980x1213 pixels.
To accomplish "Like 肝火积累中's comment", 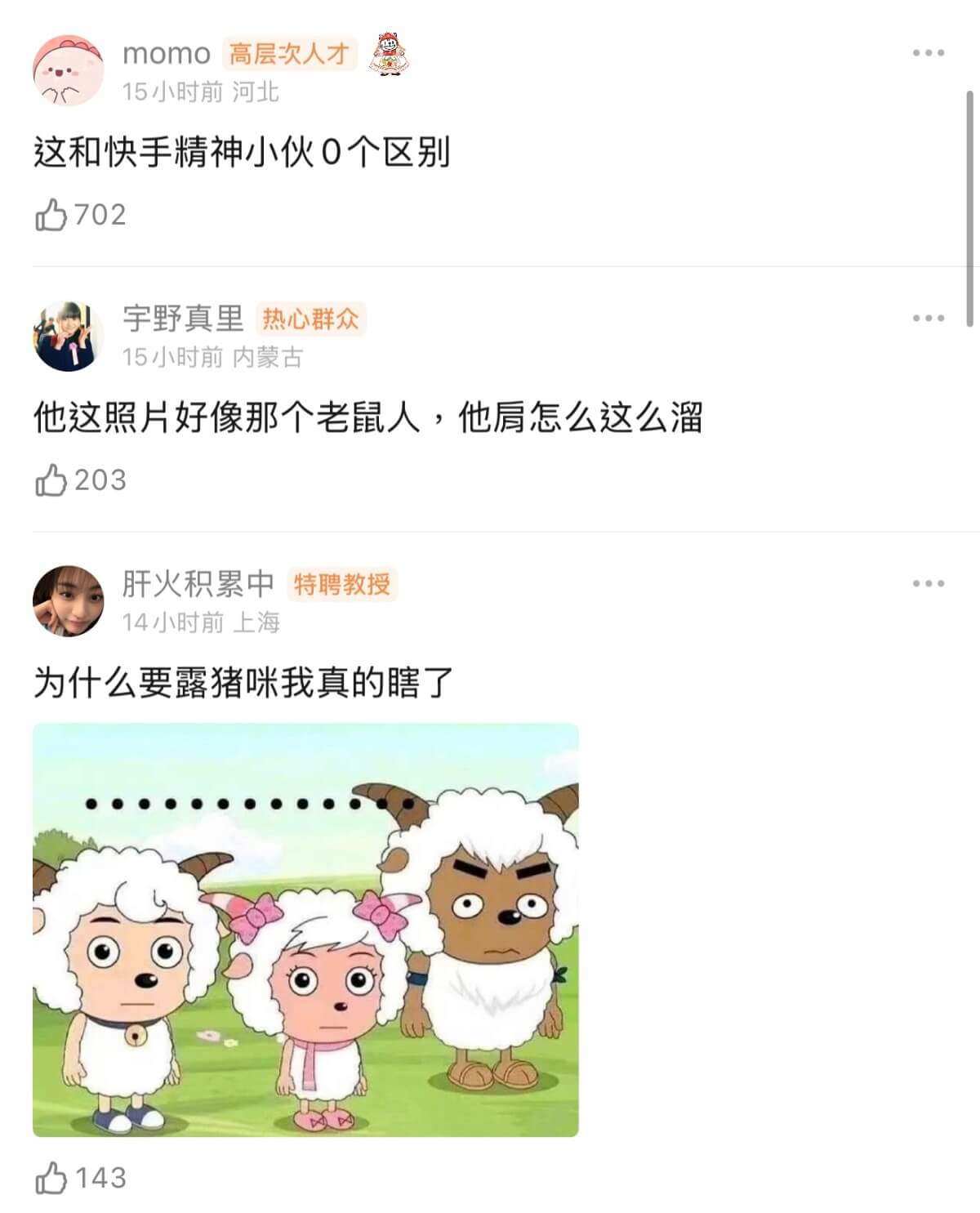I will (x=51, y=1179).
